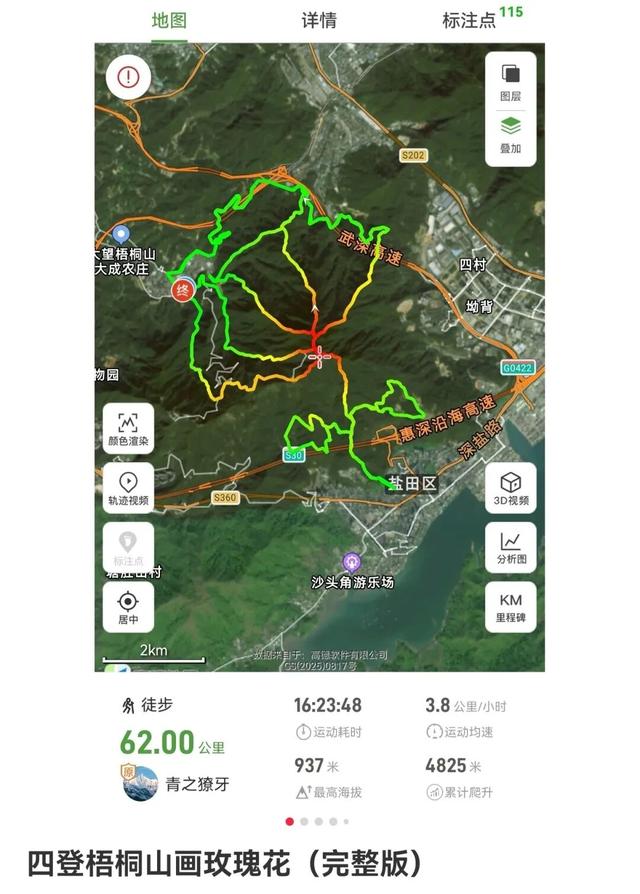Image resolution: width=640 pixels, height=894 pixels.
Task: Tap the 叠加 overlay button
Action: (x=510, y=136)
